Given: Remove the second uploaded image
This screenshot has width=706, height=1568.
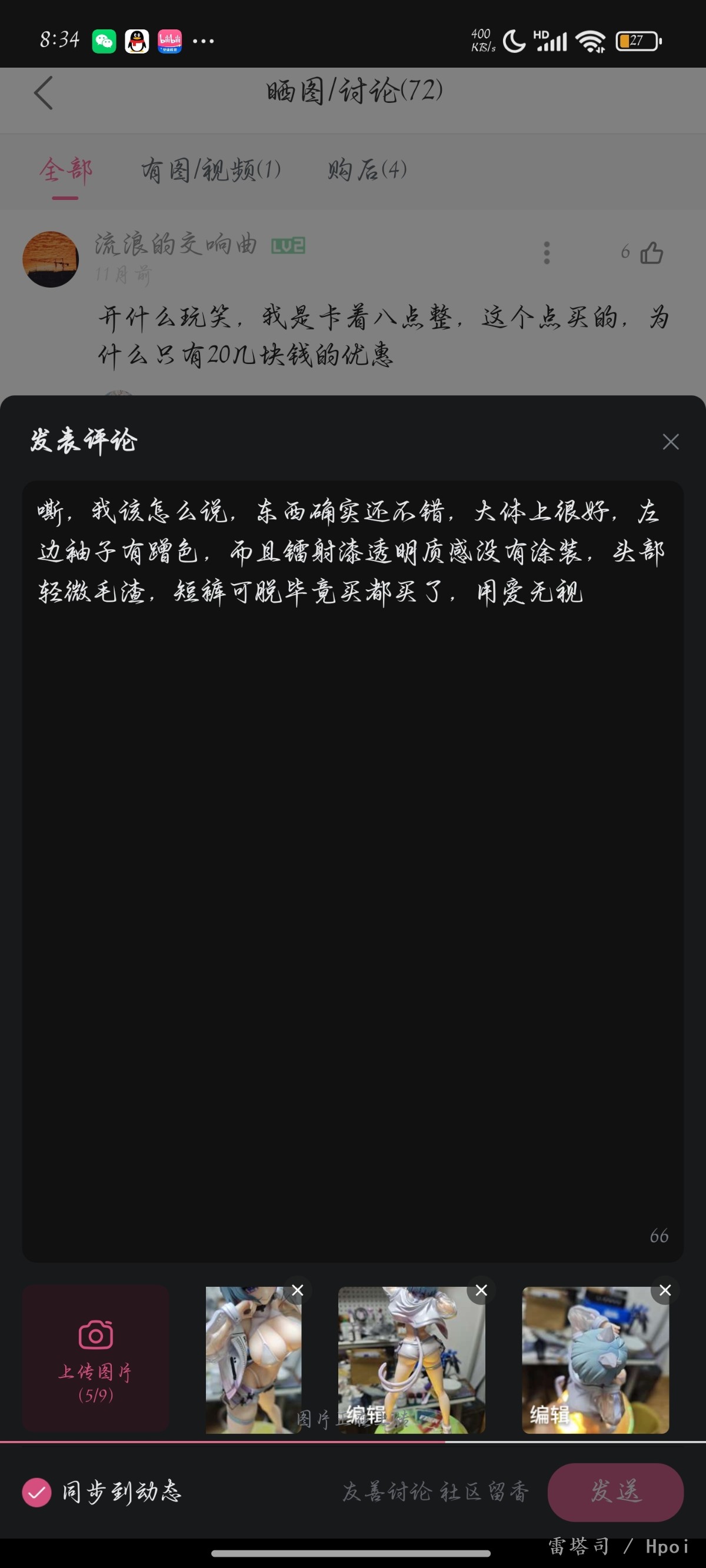Looking at the screenshot, I should click(481, 1290).
